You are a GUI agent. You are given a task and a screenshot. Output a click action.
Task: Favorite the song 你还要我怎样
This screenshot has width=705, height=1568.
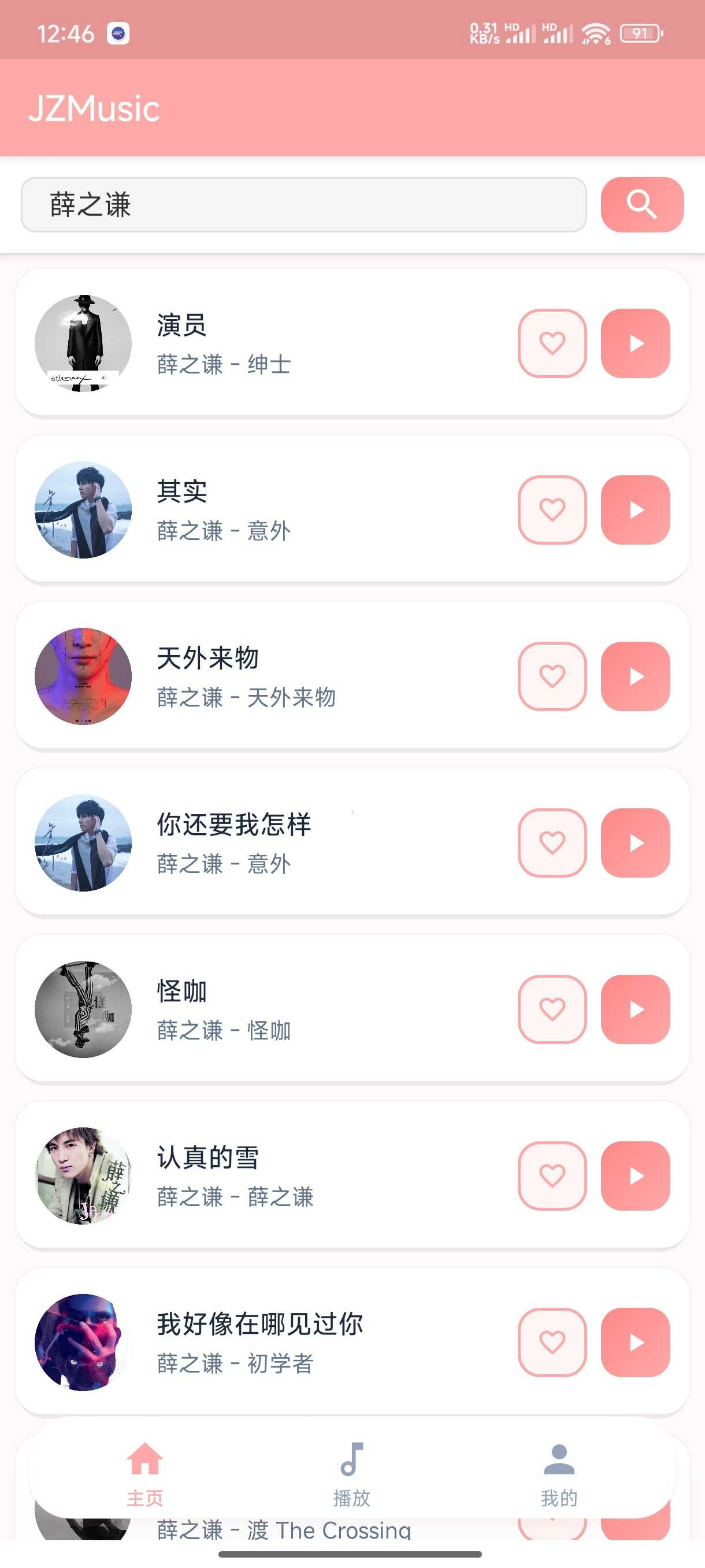551,842
